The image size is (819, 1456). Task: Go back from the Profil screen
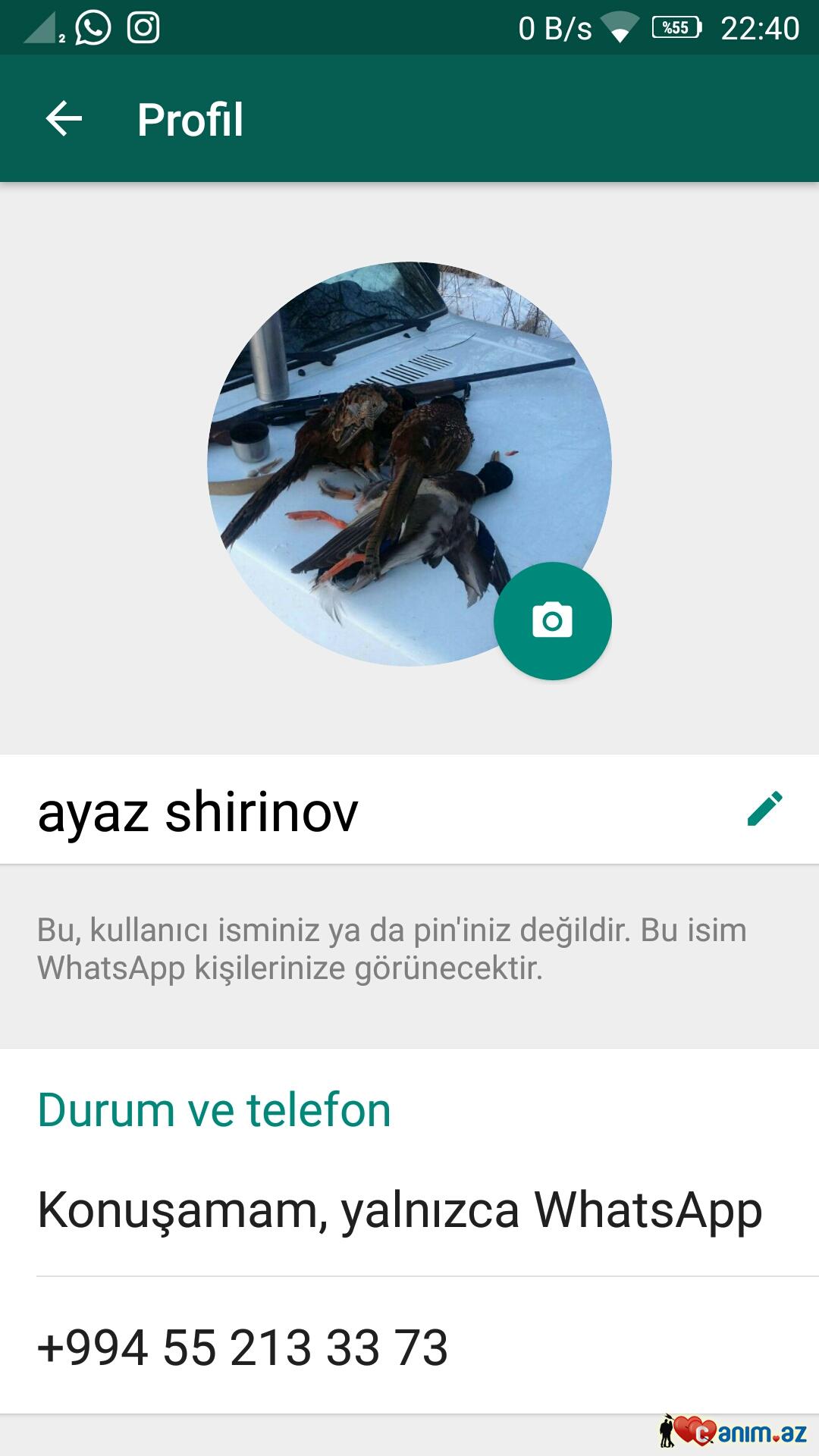coord(64,119)
